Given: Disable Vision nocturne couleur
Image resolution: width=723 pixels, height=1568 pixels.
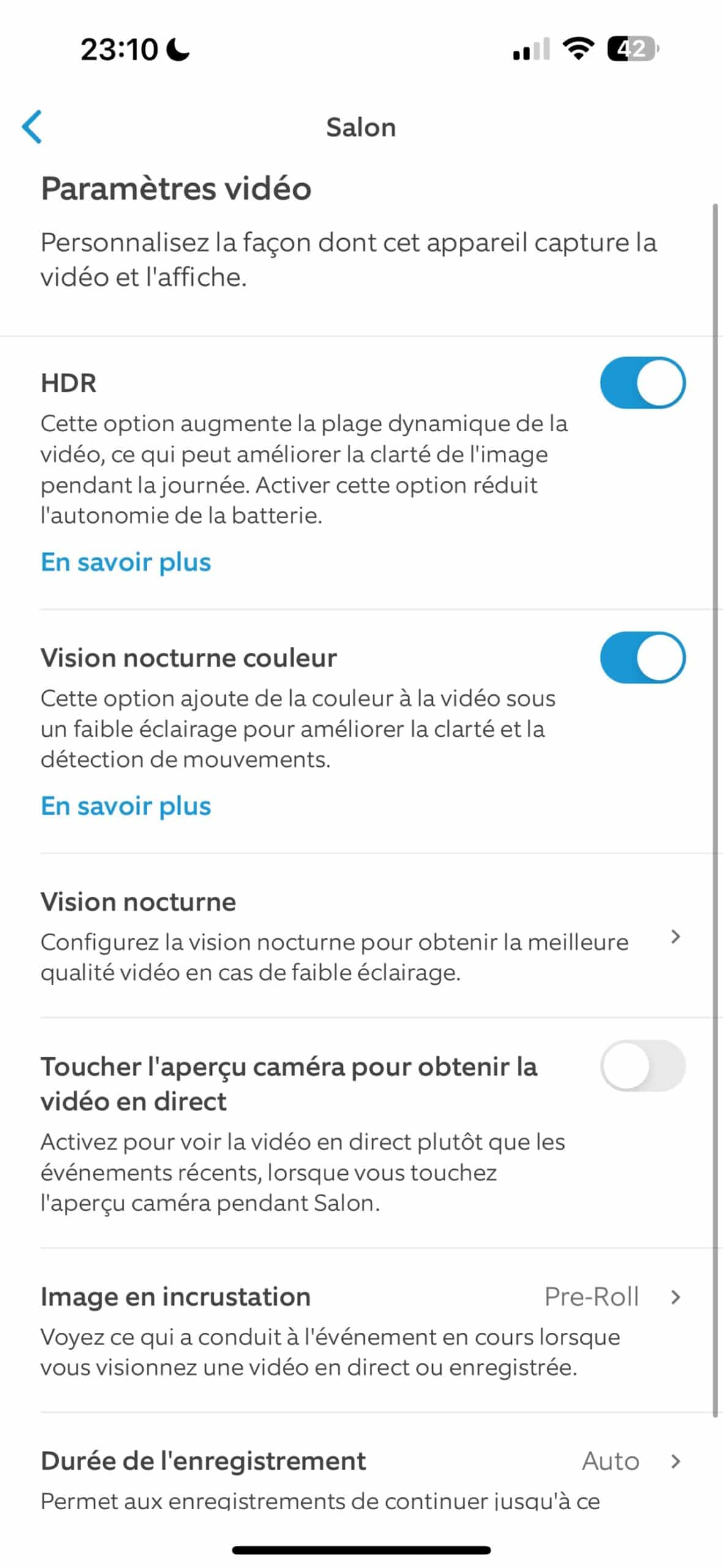Looking at the screenshot, I should (x=642, y=658).
